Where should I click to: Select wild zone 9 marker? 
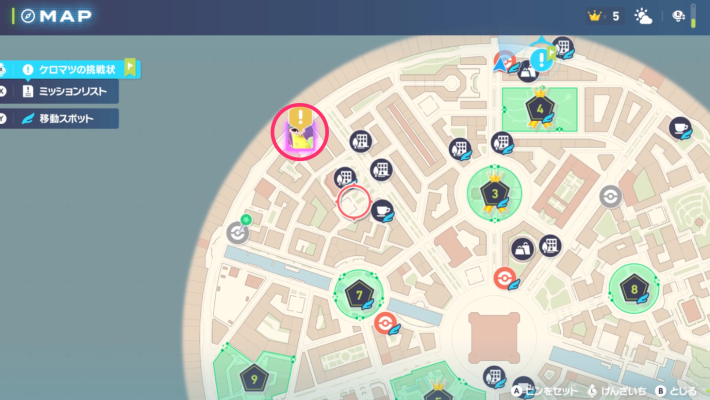(x=255, y=379)
